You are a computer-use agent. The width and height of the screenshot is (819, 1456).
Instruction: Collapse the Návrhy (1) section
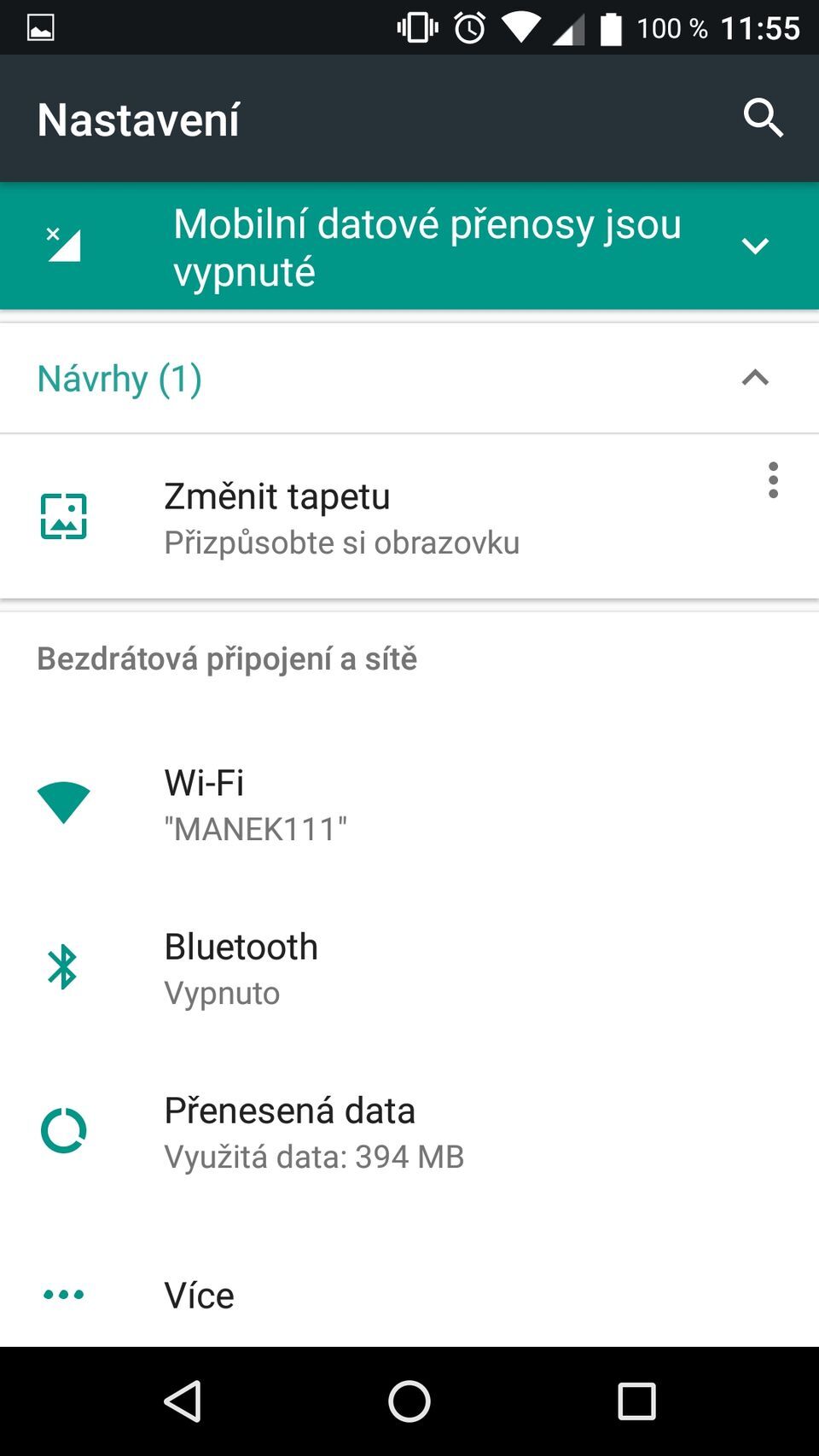pos(754,378)
